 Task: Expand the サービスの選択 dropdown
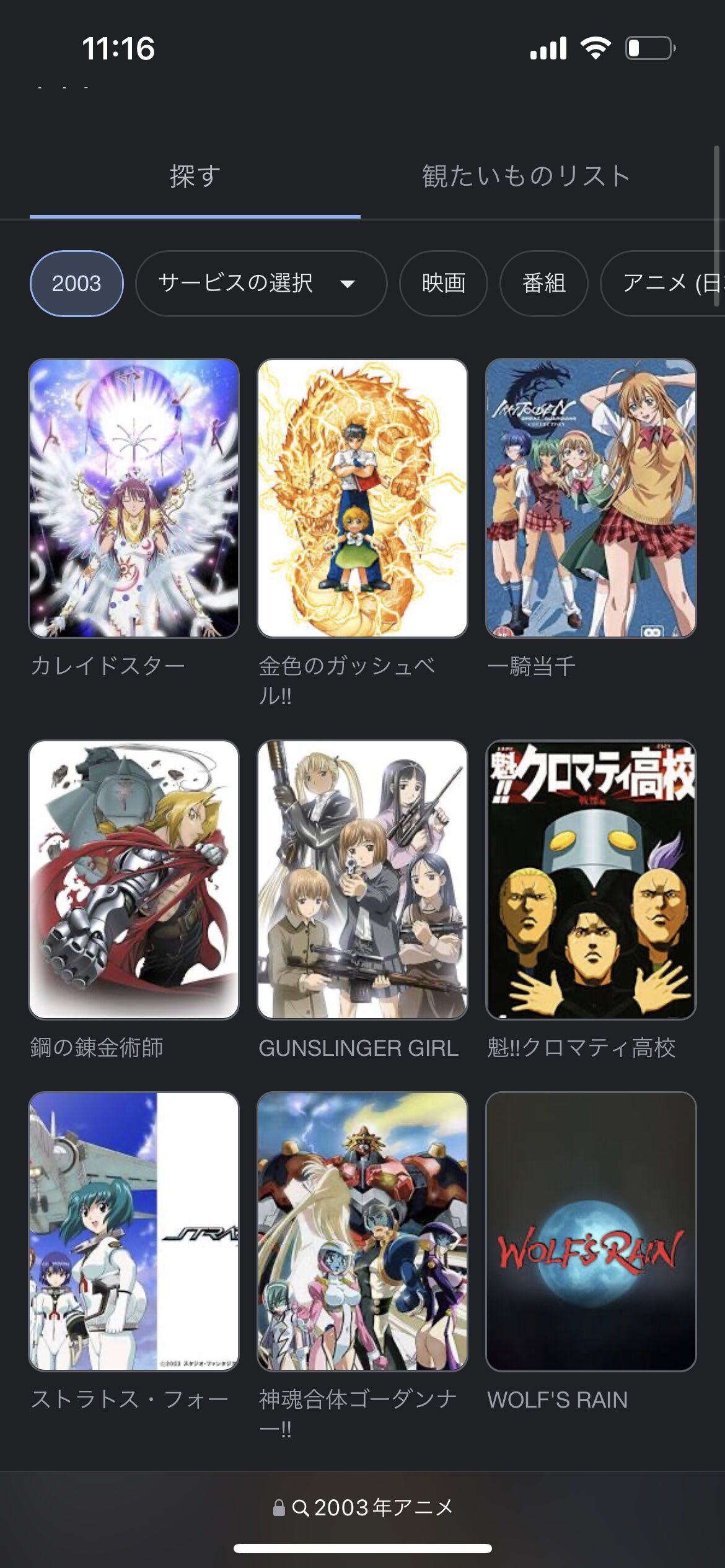[261, 284]
